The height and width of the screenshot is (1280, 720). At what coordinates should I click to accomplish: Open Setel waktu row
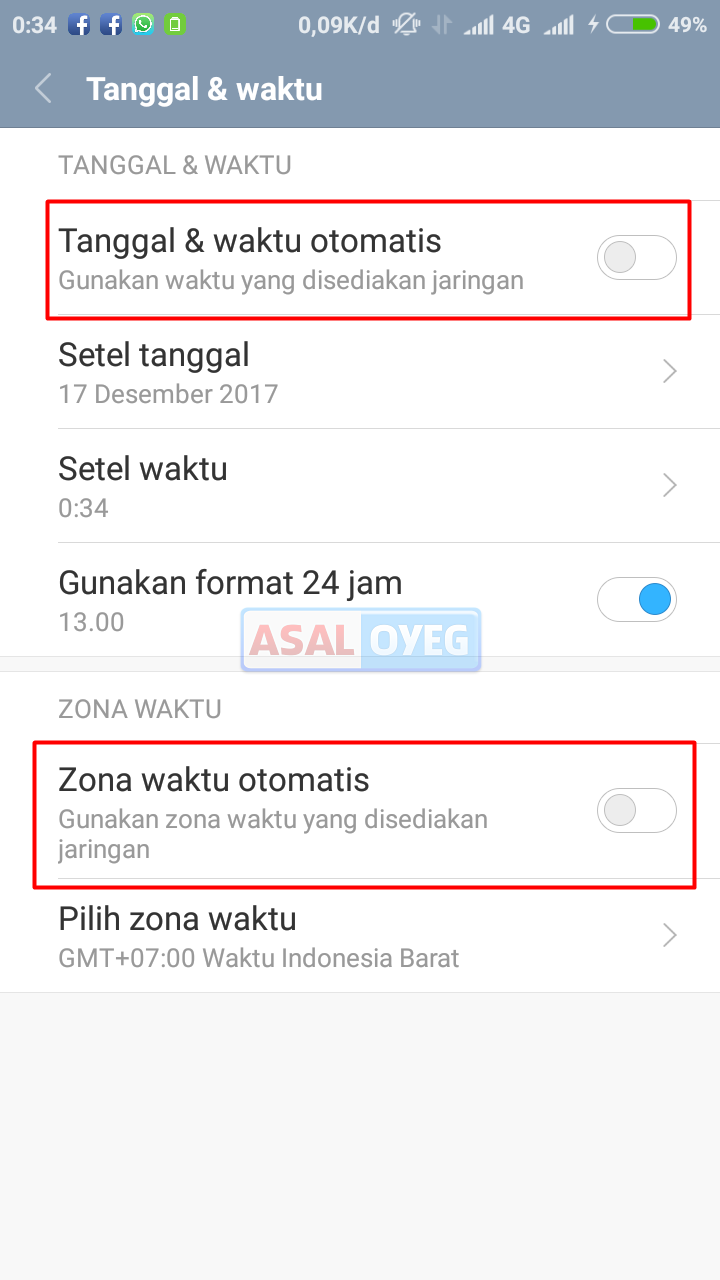(360, 486)
